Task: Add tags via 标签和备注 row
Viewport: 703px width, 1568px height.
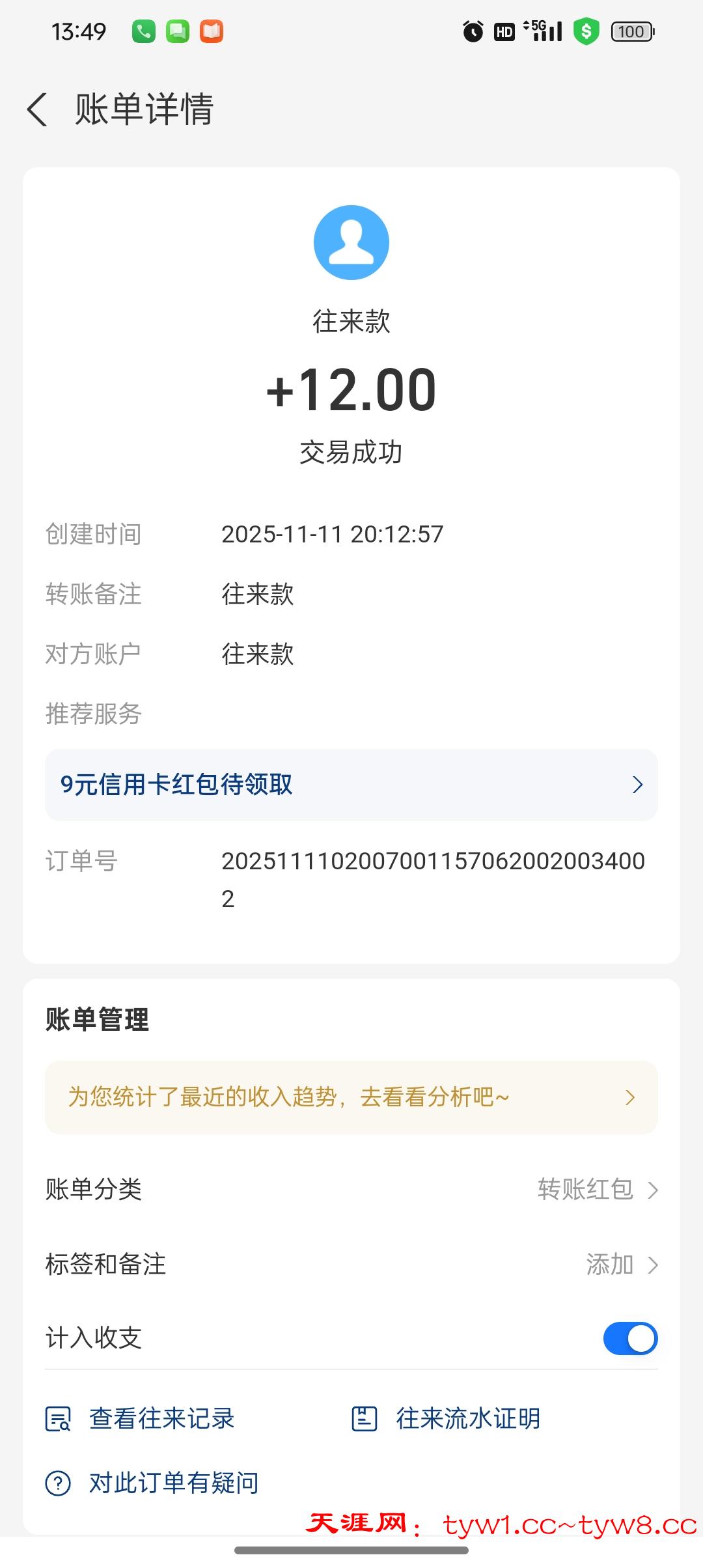Action: [x=351, y=1265]
